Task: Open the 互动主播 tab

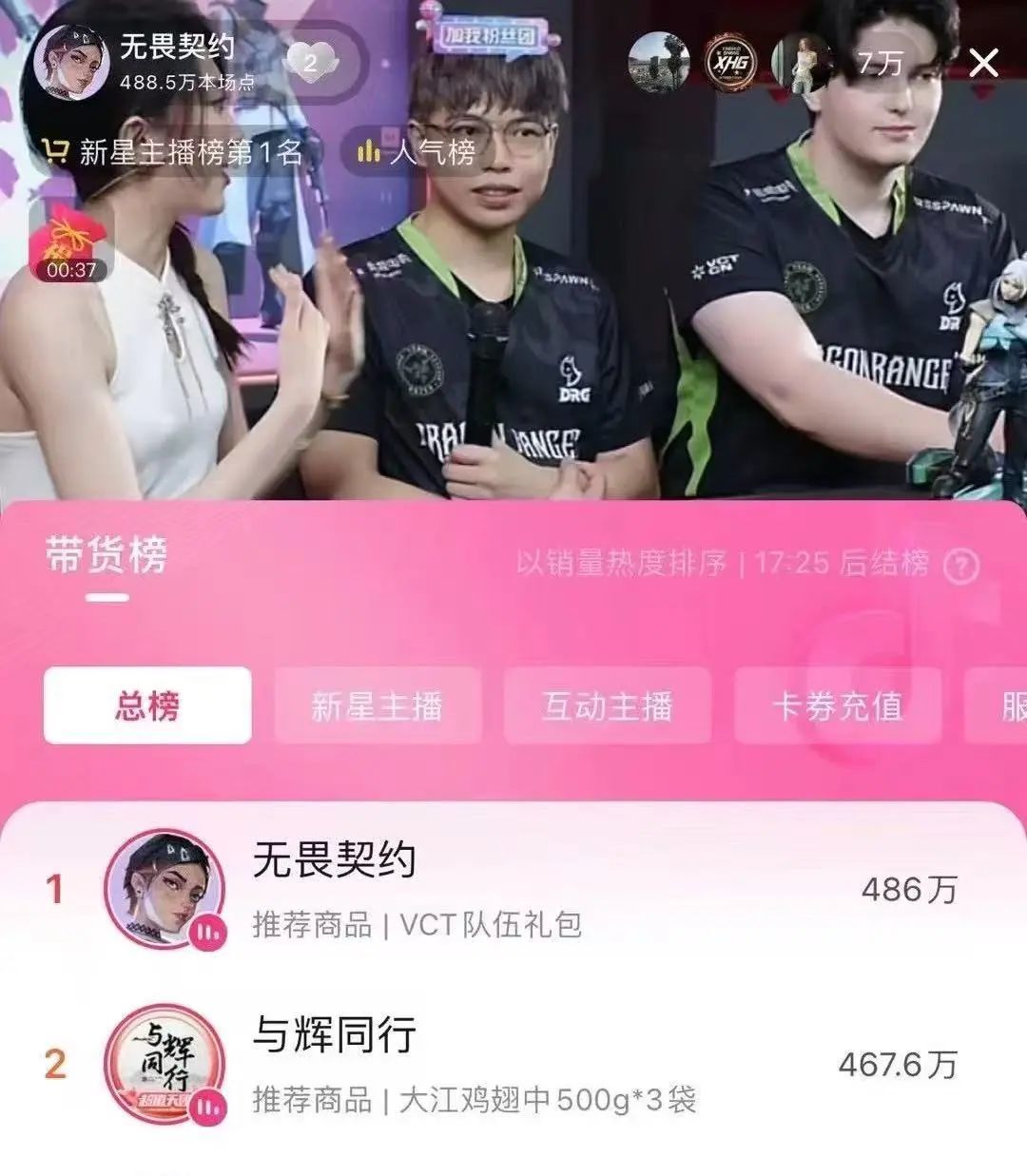Action: coord(610,707)
